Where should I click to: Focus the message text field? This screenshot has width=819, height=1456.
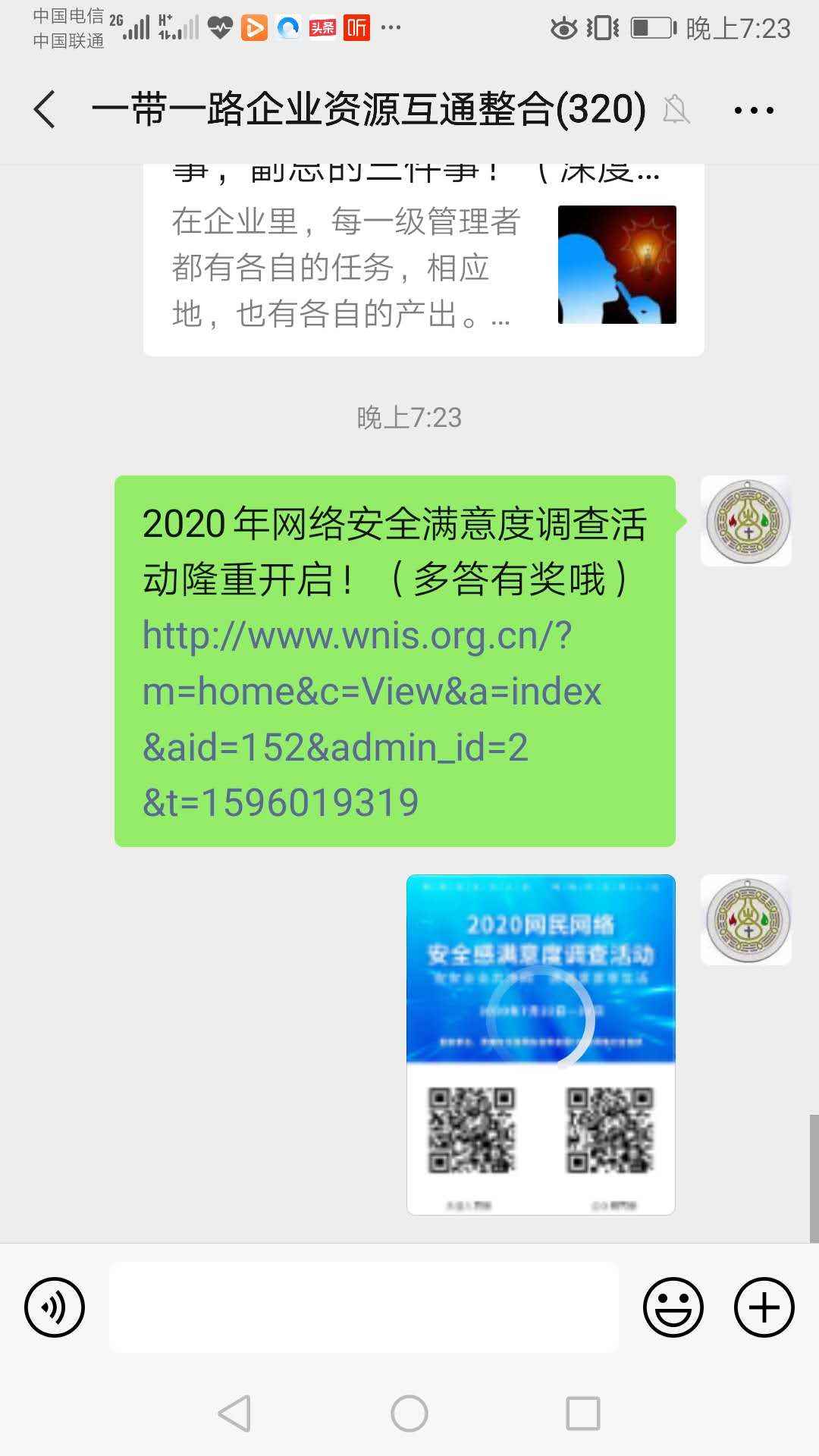click(364, 1307)
